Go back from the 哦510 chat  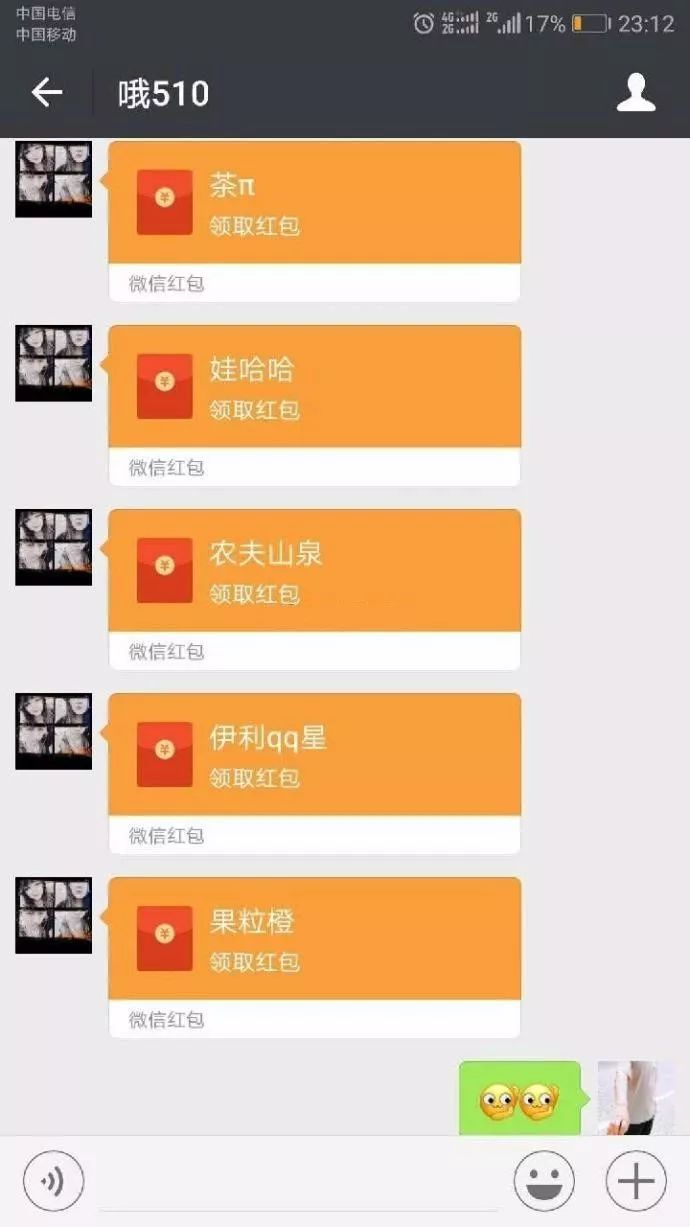coord(46,93)
